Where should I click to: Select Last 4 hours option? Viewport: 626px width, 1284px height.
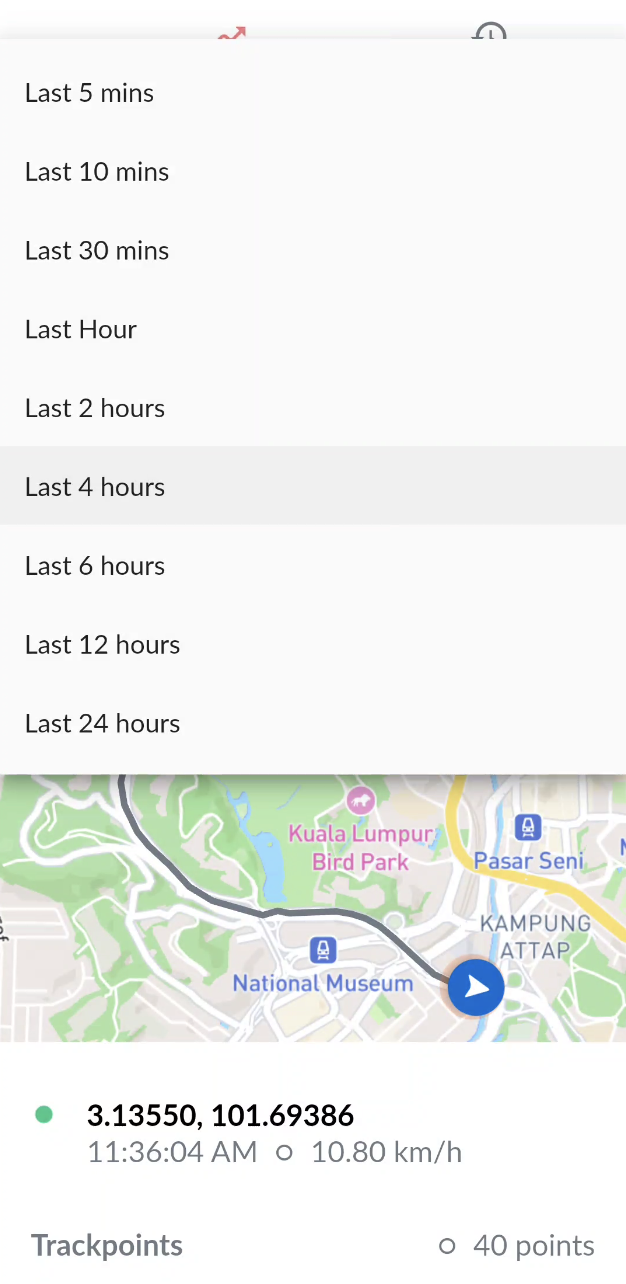pyautogui.click(x=95, y=487)
